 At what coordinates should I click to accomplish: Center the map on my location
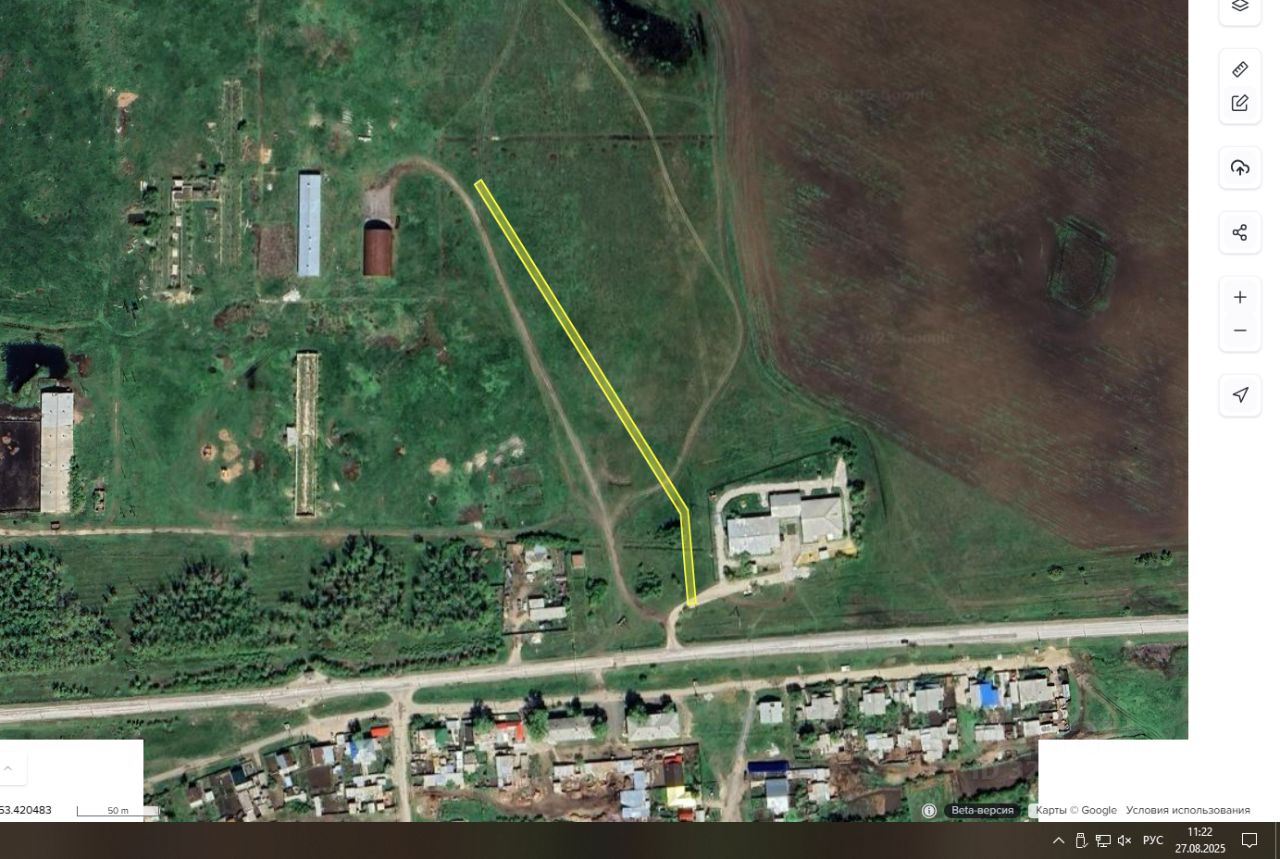point(1240,395)
